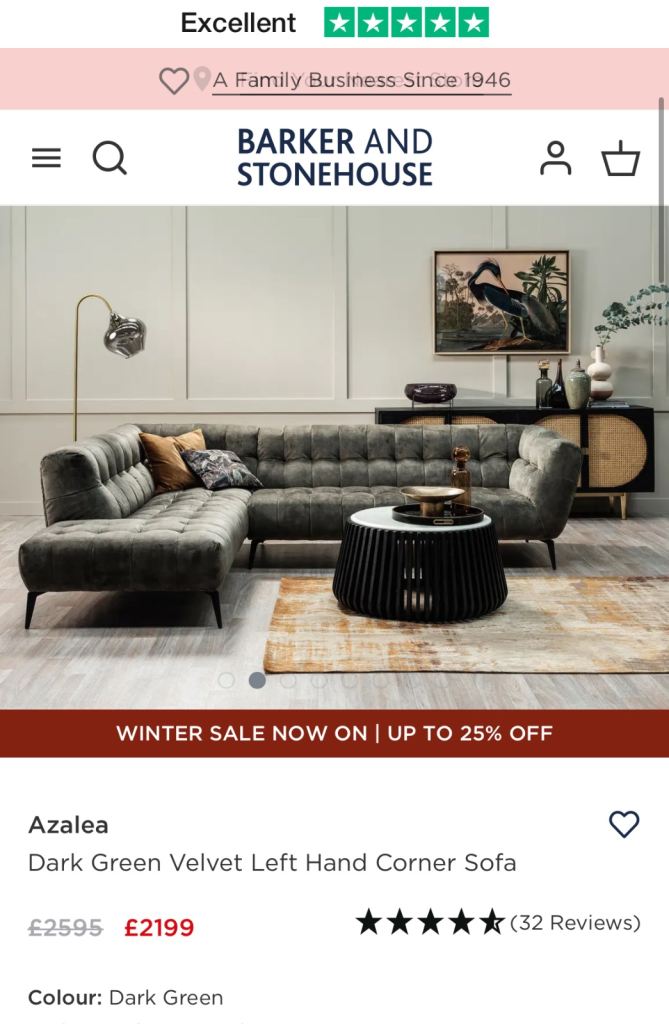Open the hamburger navigation menu

point(46,158)
